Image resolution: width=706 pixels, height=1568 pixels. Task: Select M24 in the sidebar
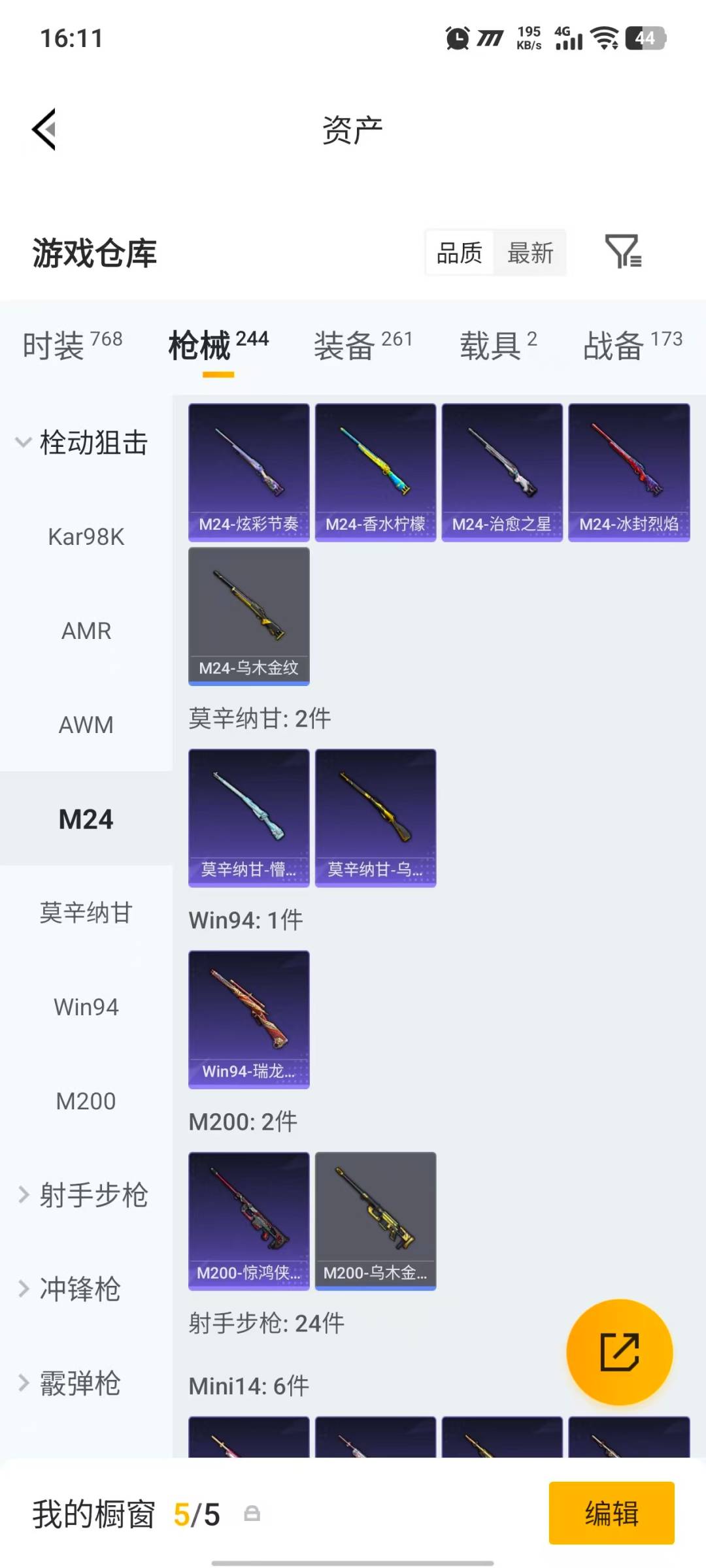[x=86, y=819]
